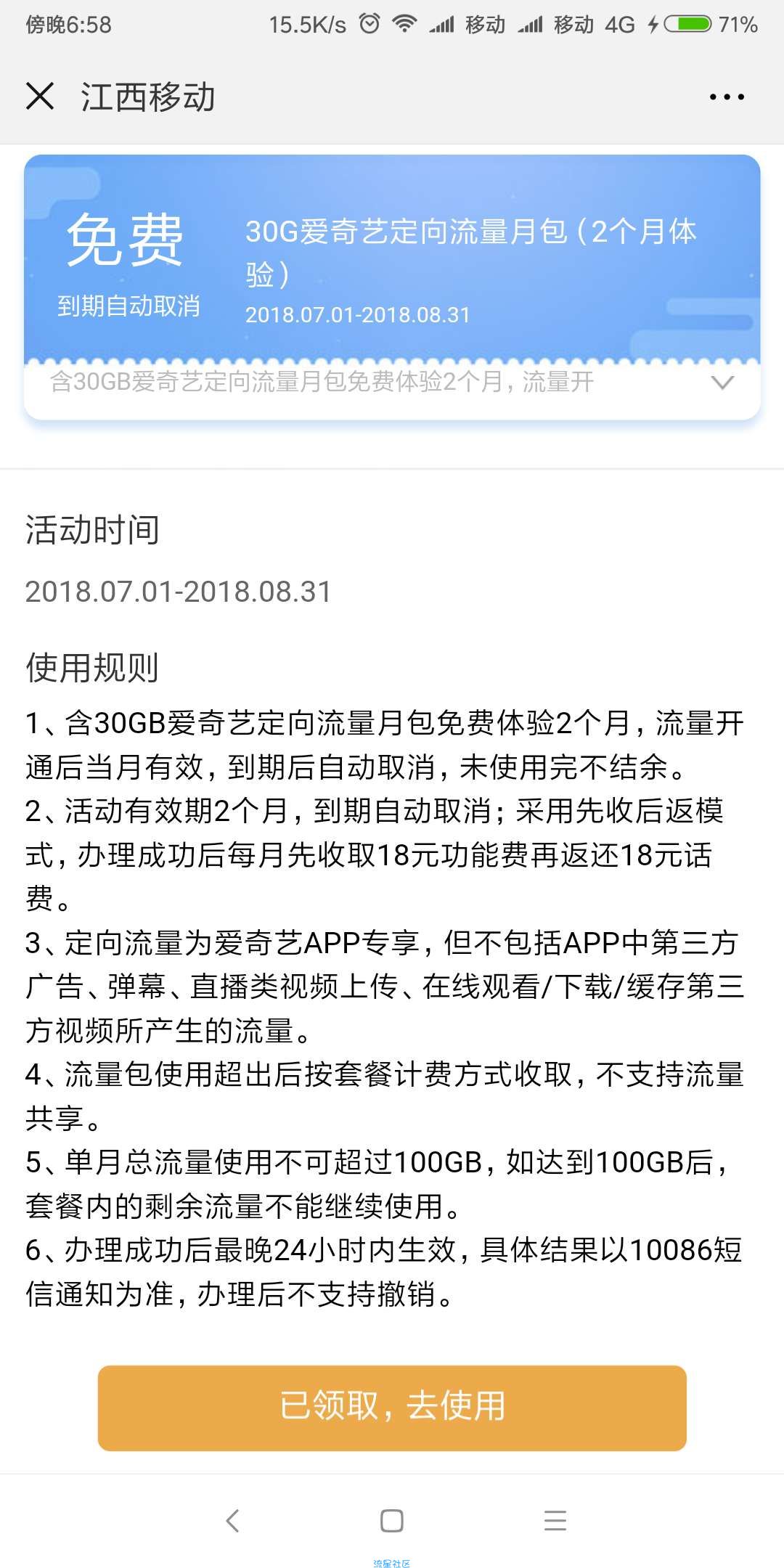Image resolution: width=784 pixels, height=1568 pixels.
Task: Expand the 30G爱奇艺 package description chevron
Action: [722, 383]
